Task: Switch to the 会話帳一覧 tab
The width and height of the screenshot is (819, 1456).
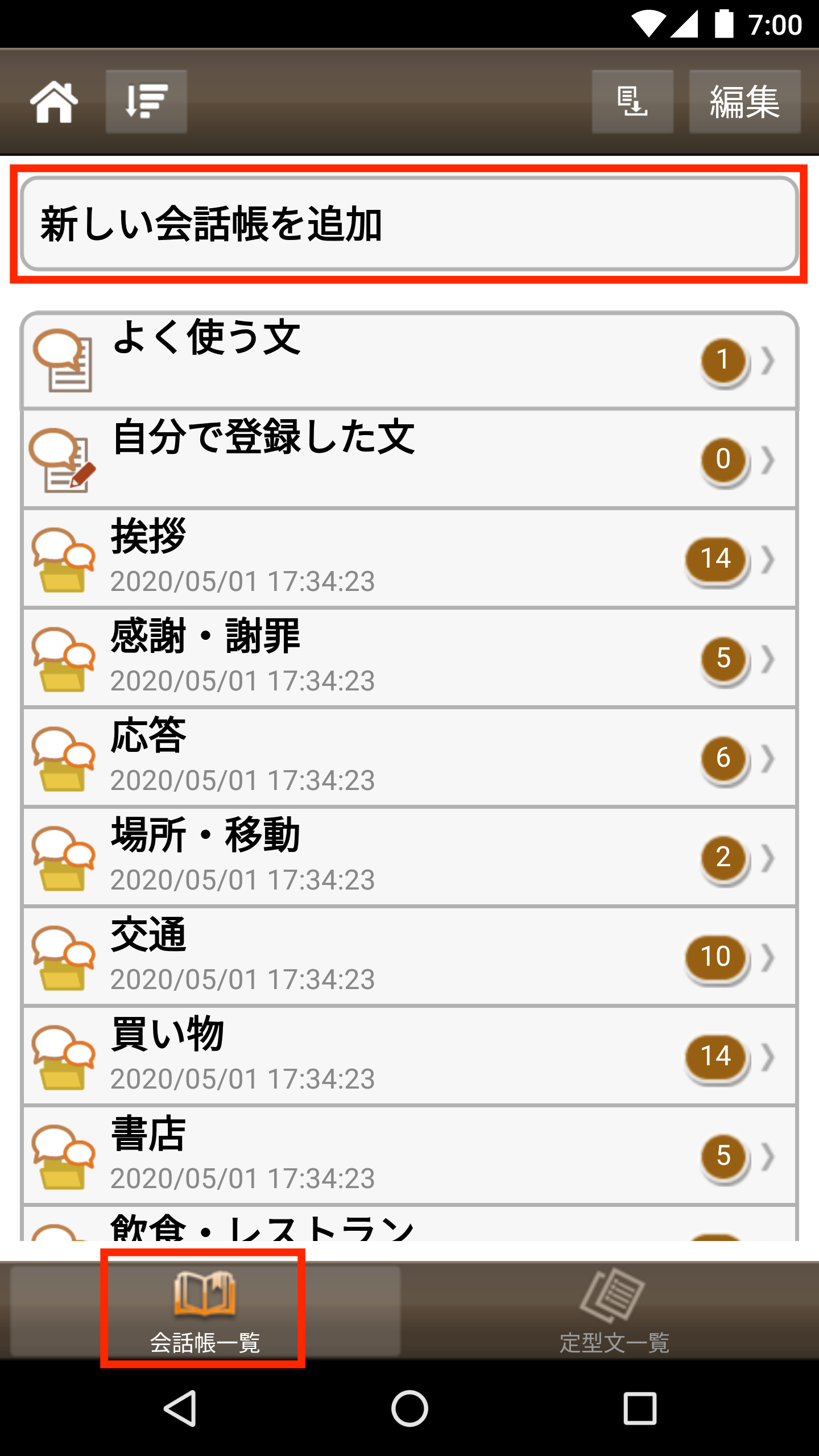Action: tap(205, 1311)
